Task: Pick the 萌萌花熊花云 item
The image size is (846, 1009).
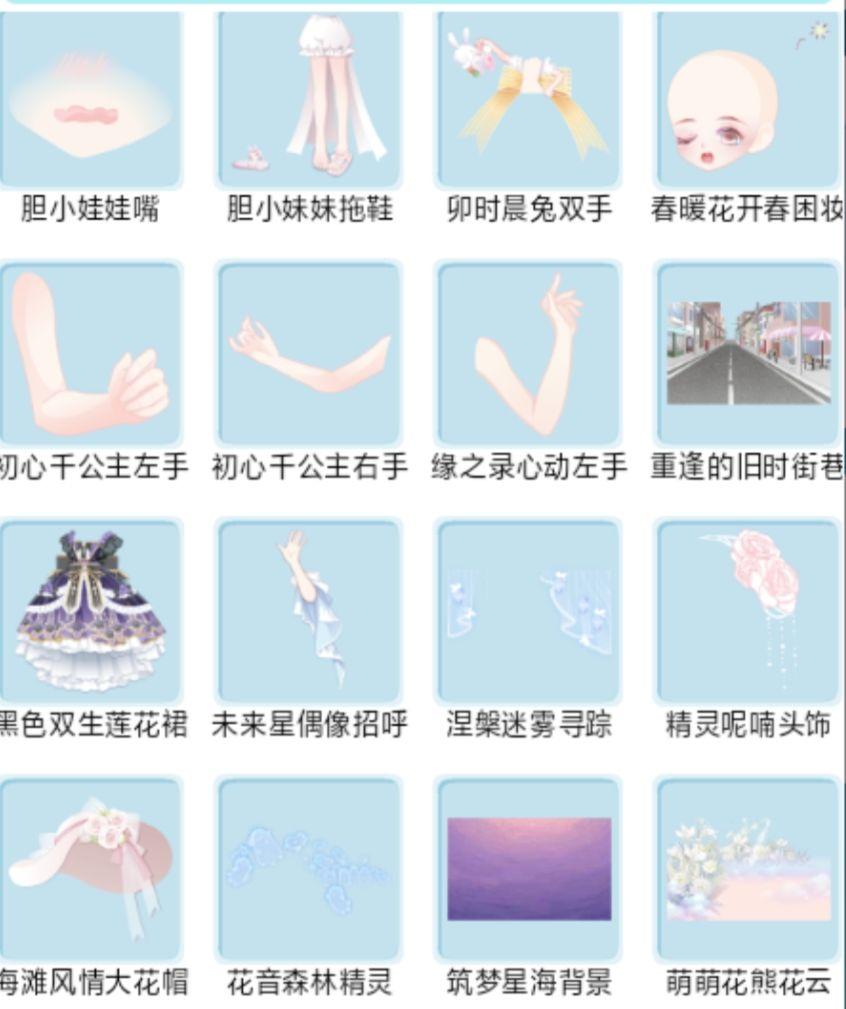Action: (747, 869)
